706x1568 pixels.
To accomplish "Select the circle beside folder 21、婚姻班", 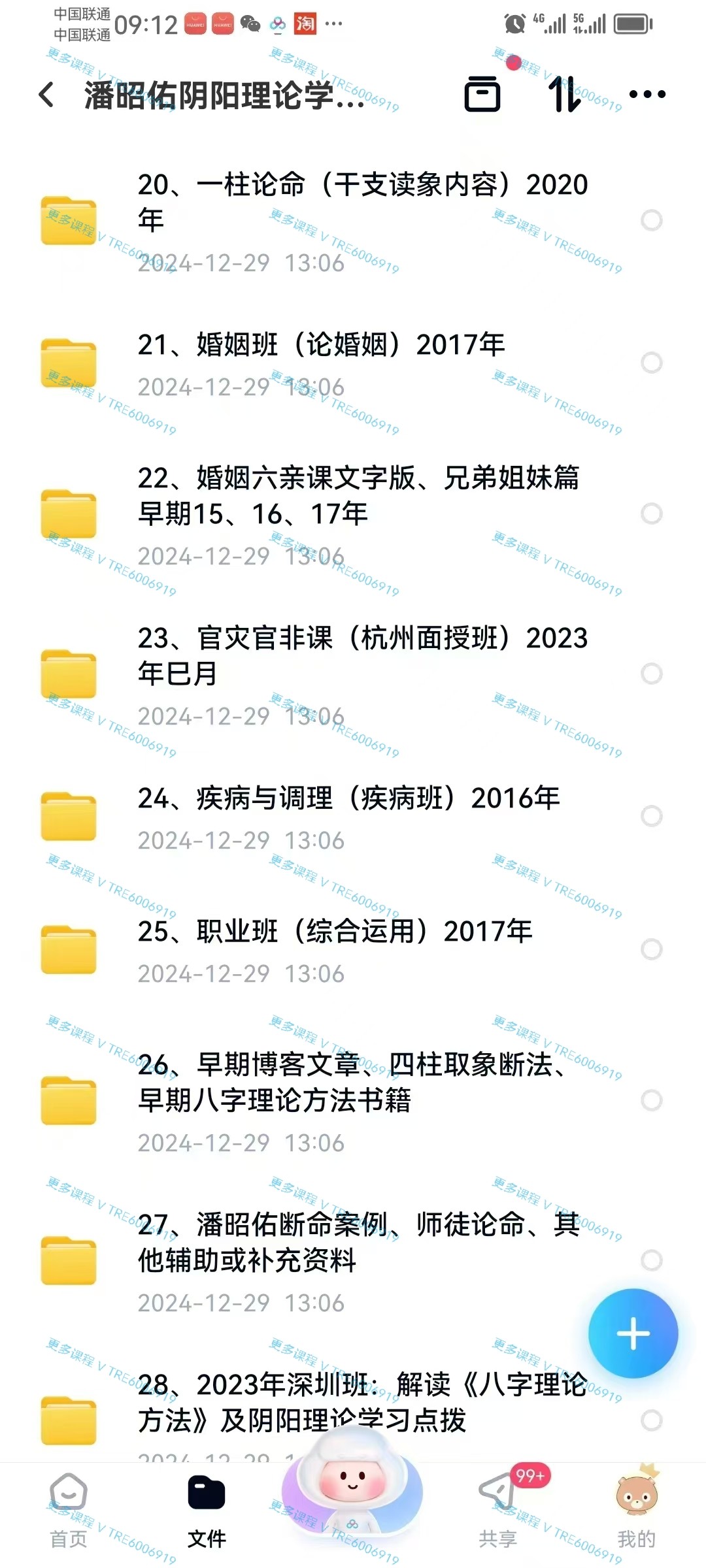I will (x=652, y=363).
